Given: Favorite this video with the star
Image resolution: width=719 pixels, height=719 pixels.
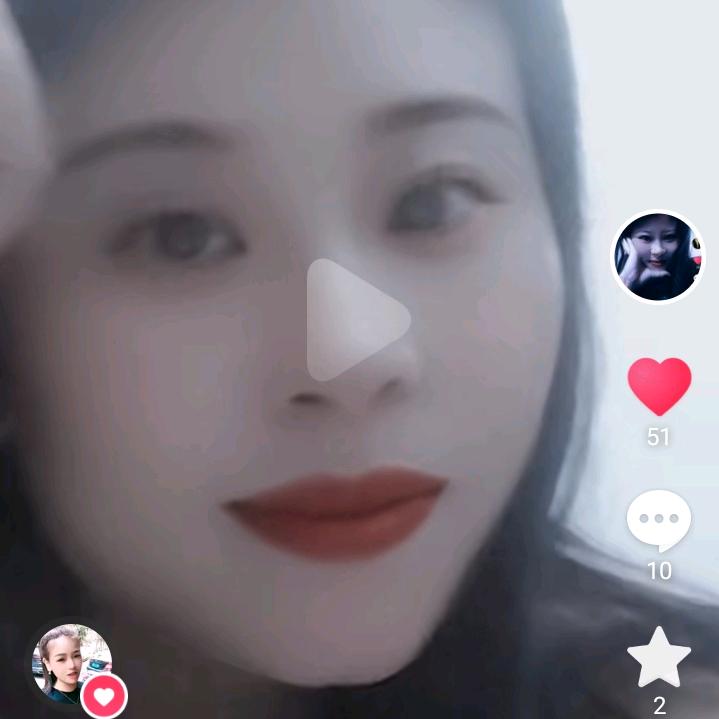Looking at the screenshot, I should [x=658, y=658].
